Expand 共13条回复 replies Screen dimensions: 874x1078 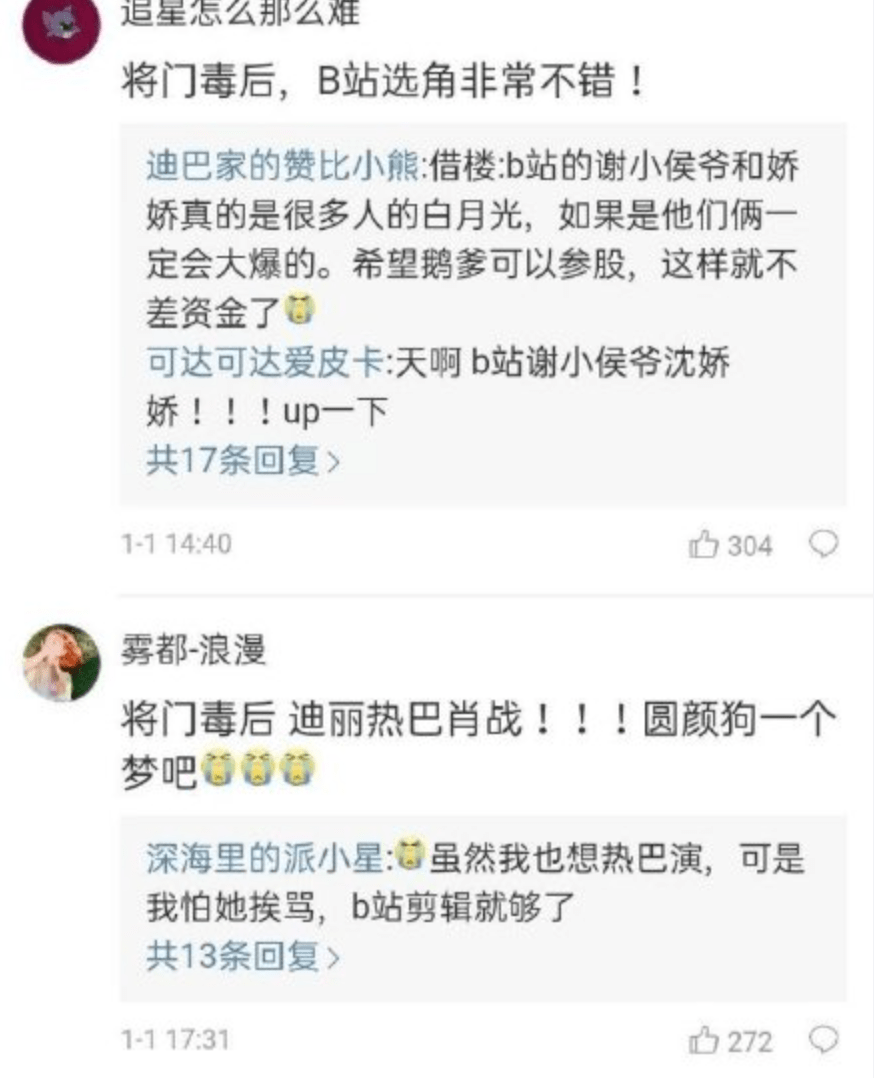[x=243, y=957]
